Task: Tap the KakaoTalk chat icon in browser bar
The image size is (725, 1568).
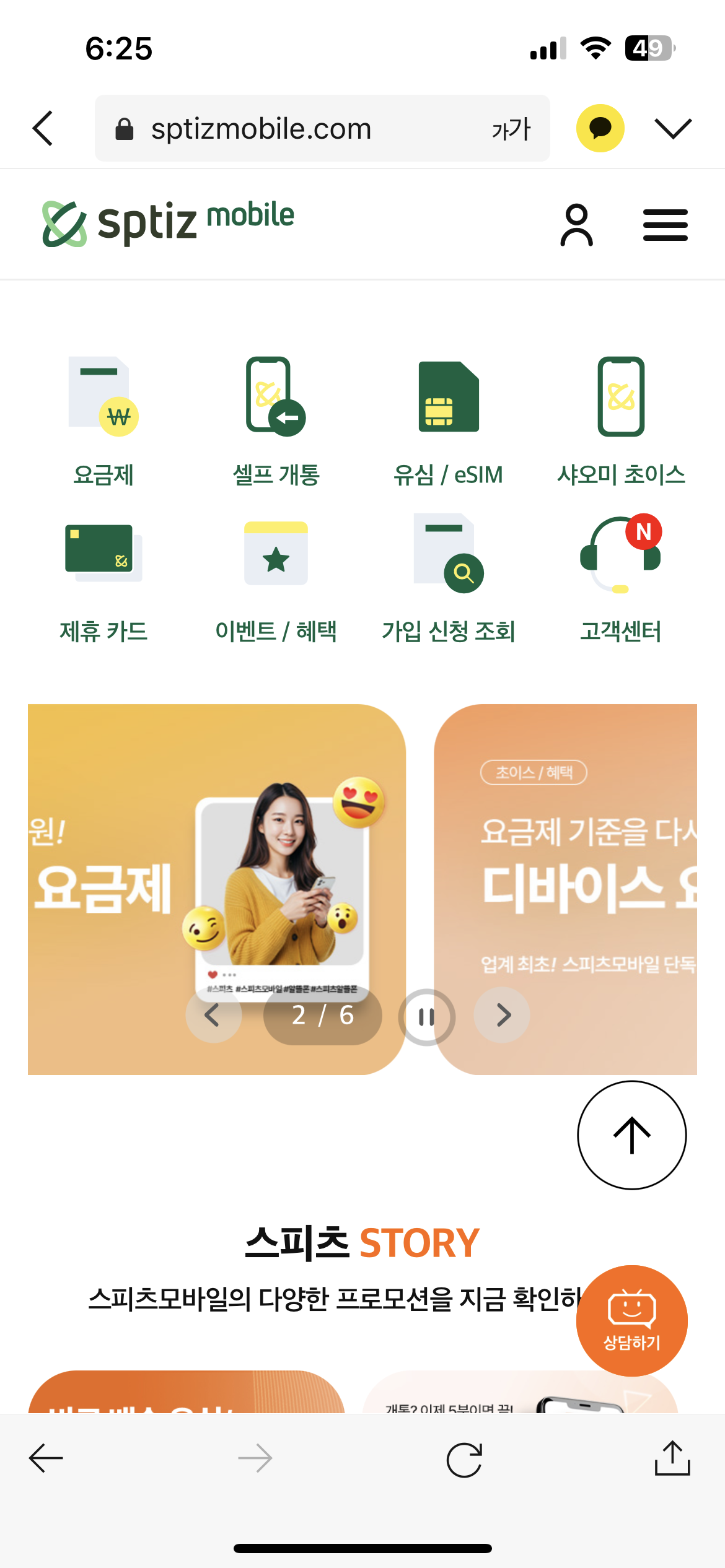Action: tap(600, 128)
